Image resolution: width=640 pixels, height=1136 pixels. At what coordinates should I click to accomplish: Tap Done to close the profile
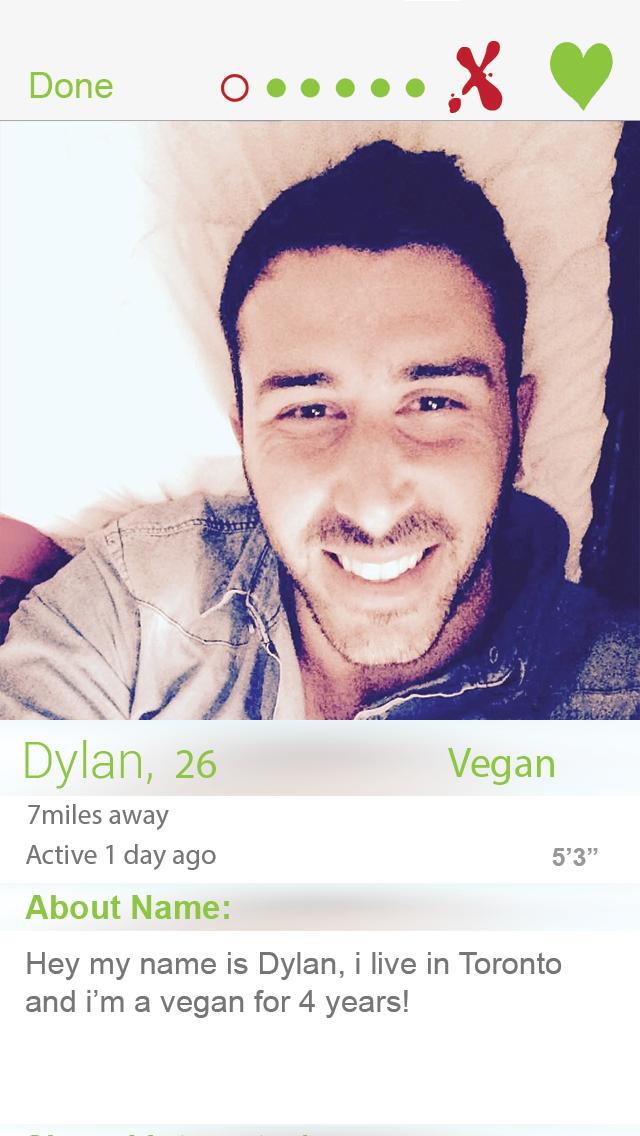pyautogui.click(x=71, y=86)
